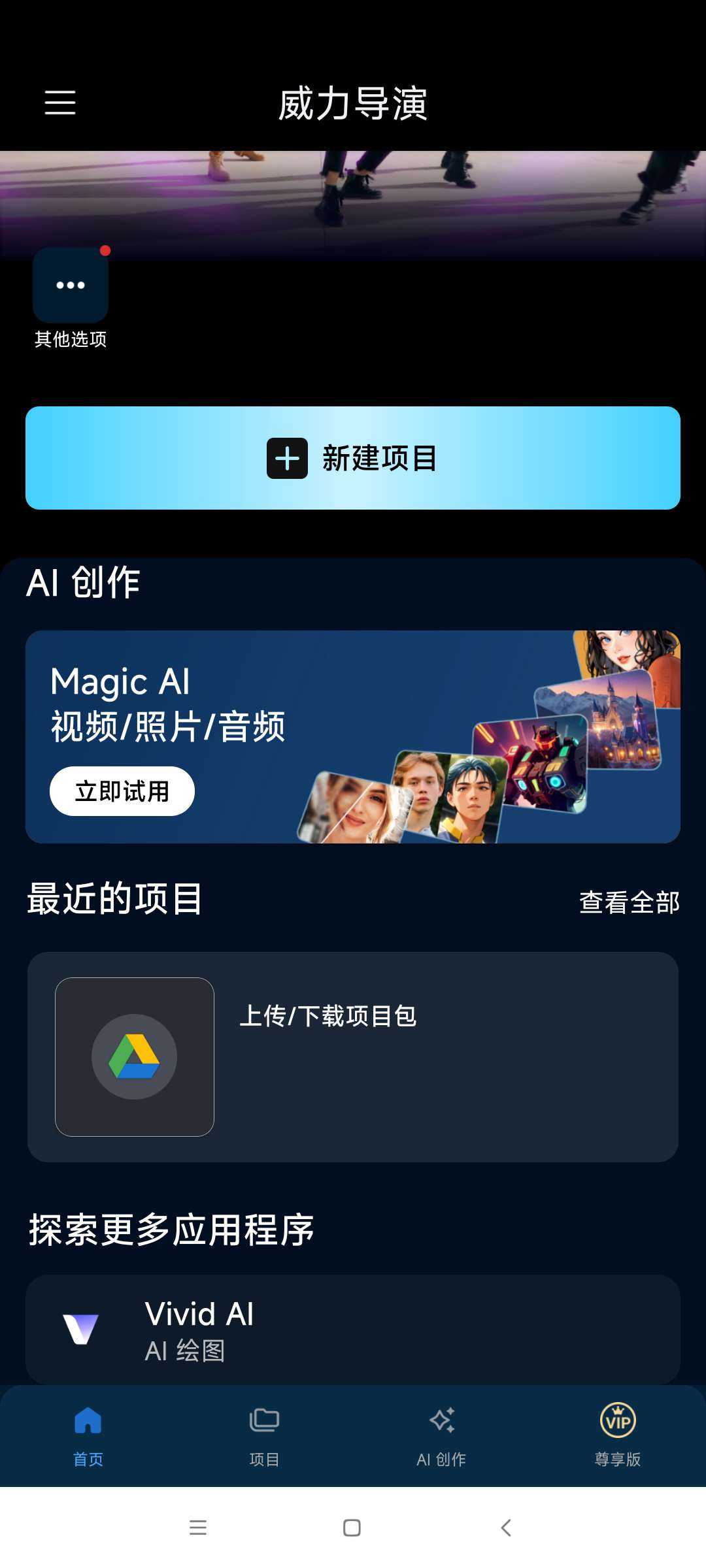Tap 新建项目 to create new project
Viewport: 706px width, 1568px height.
[x=353, y=458]
